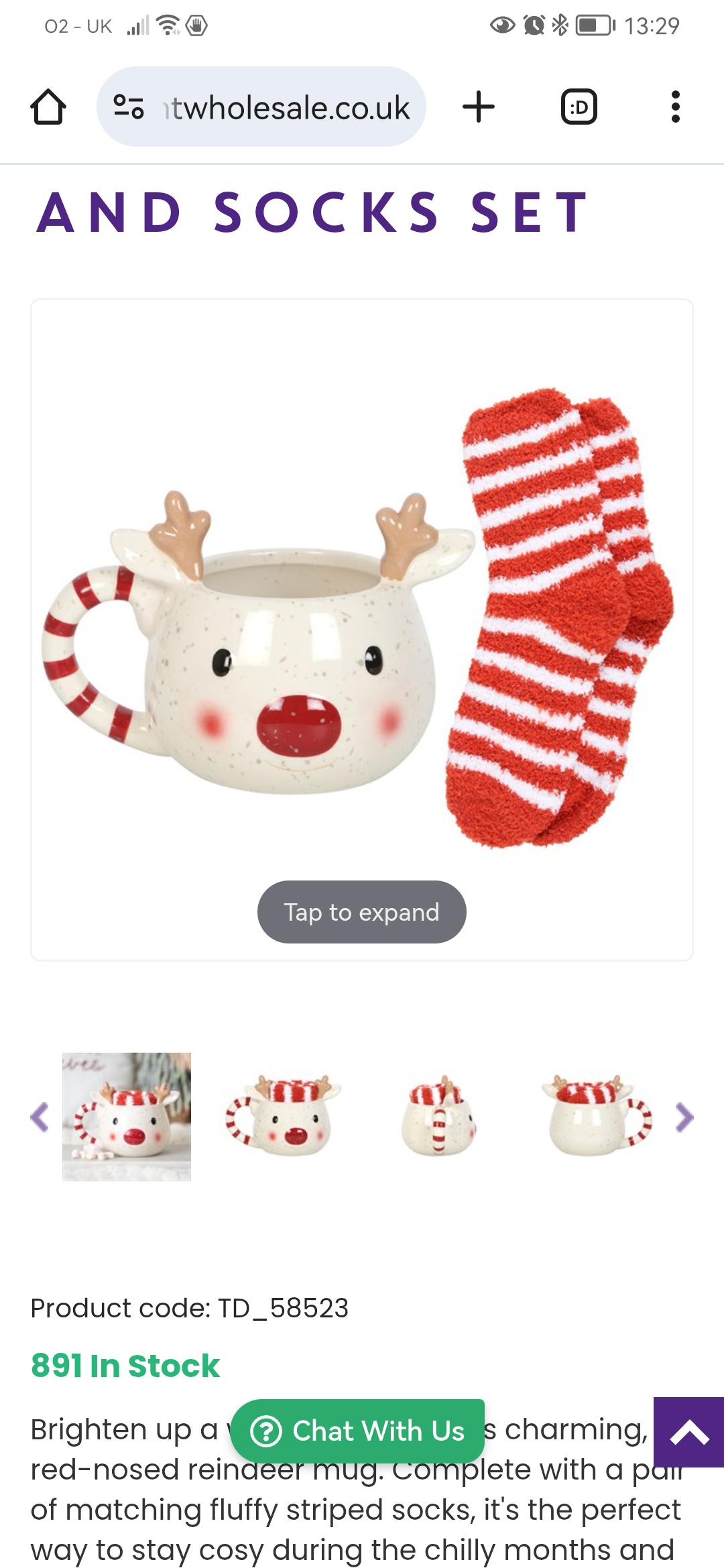Open the tab switcher
This screenshot has width=724, height=1568.
click(x=579, y=107)
